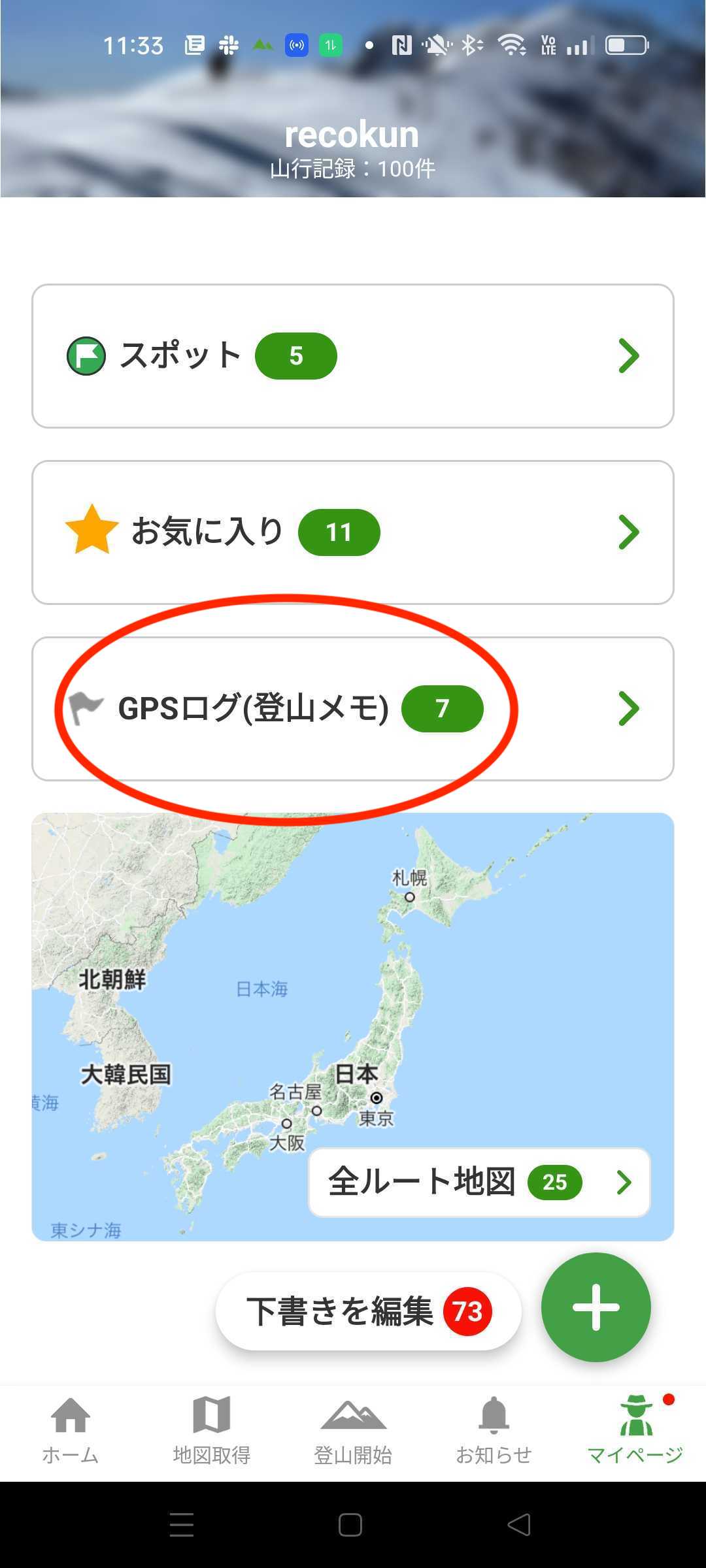706x1568 pixels.
Task: Tap the green plus floating button
Action: pyautogui.click(x=596, y=1307)
